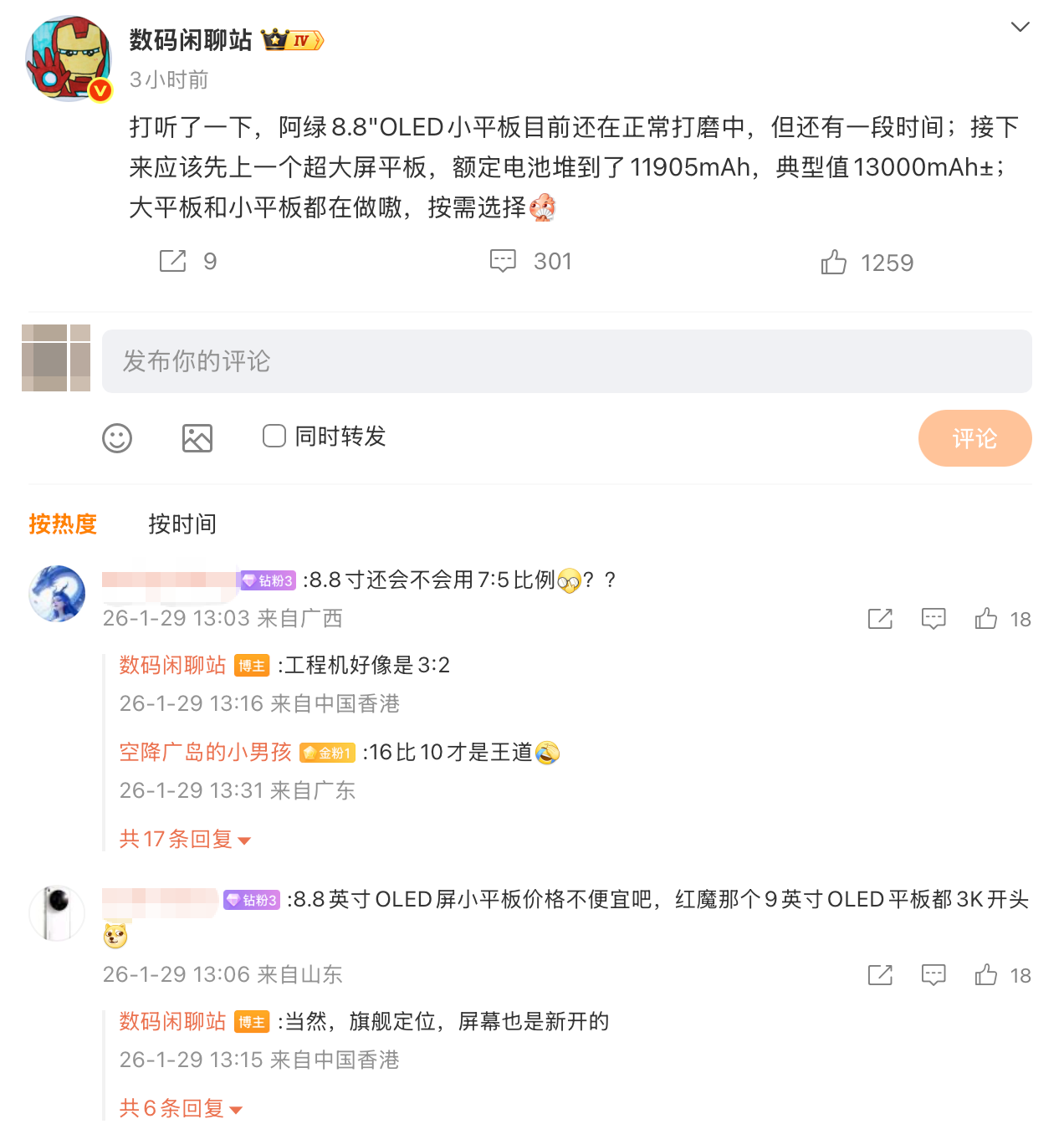Expand 共17条回复 replies
Image resolution: width=1064 pixels, height=1129 pixels.
184,839
